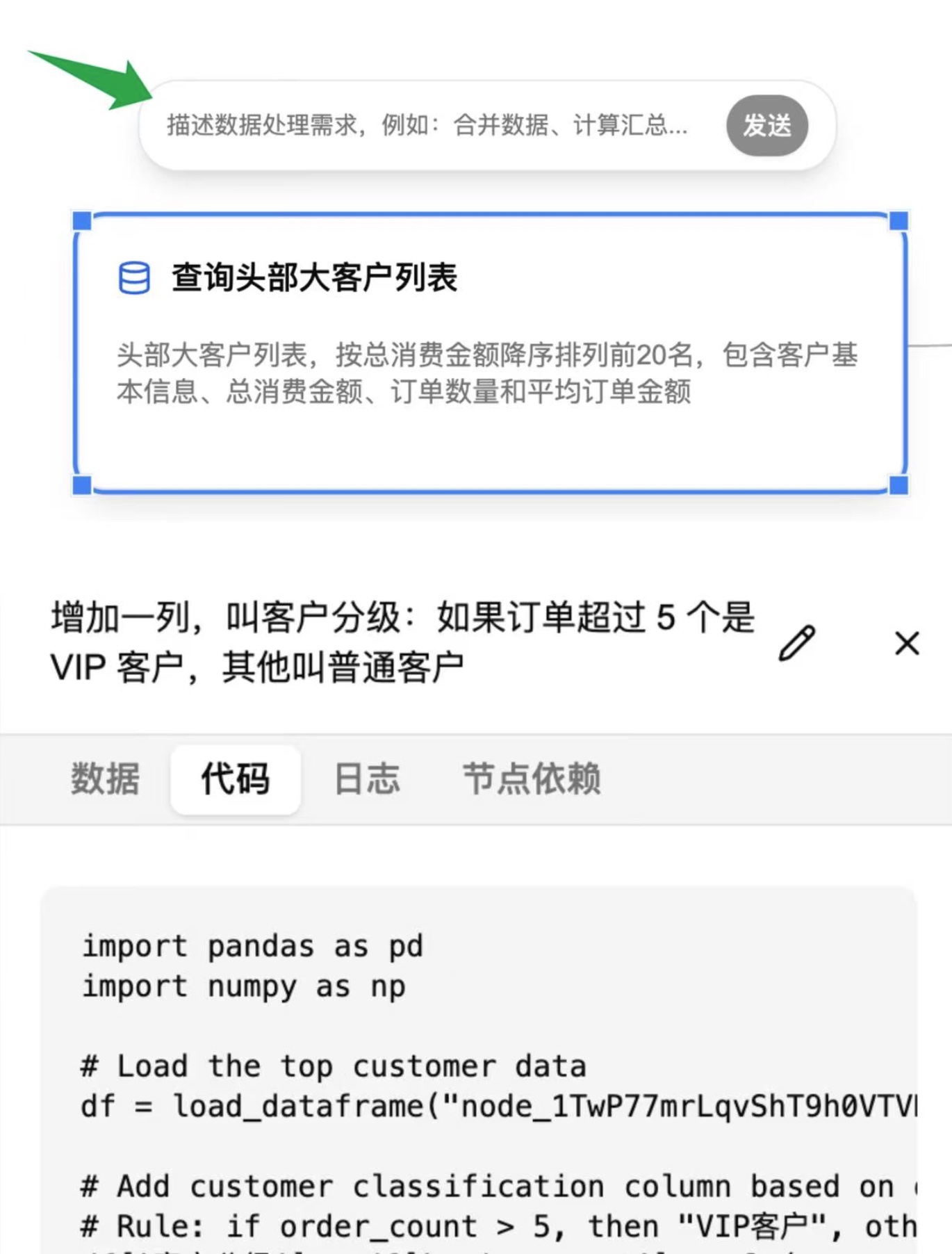The image size is (952, 1254).
Task: Focus the data processing description input field
Action: click(427, 126)
